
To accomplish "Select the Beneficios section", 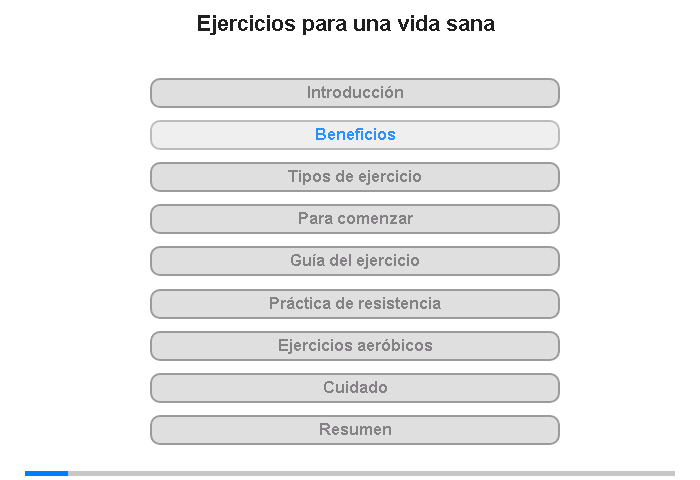I will point(355,135).
